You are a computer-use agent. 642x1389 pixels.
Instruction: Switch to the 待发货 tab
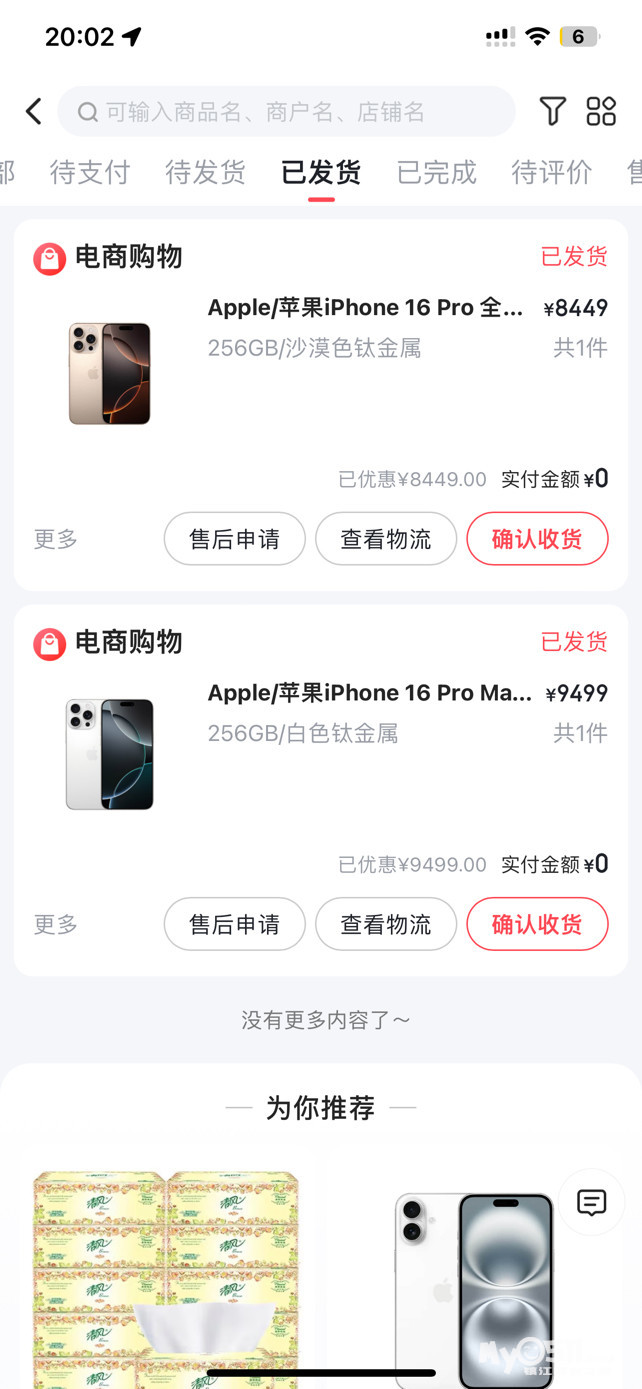click(x=205, y=172)
